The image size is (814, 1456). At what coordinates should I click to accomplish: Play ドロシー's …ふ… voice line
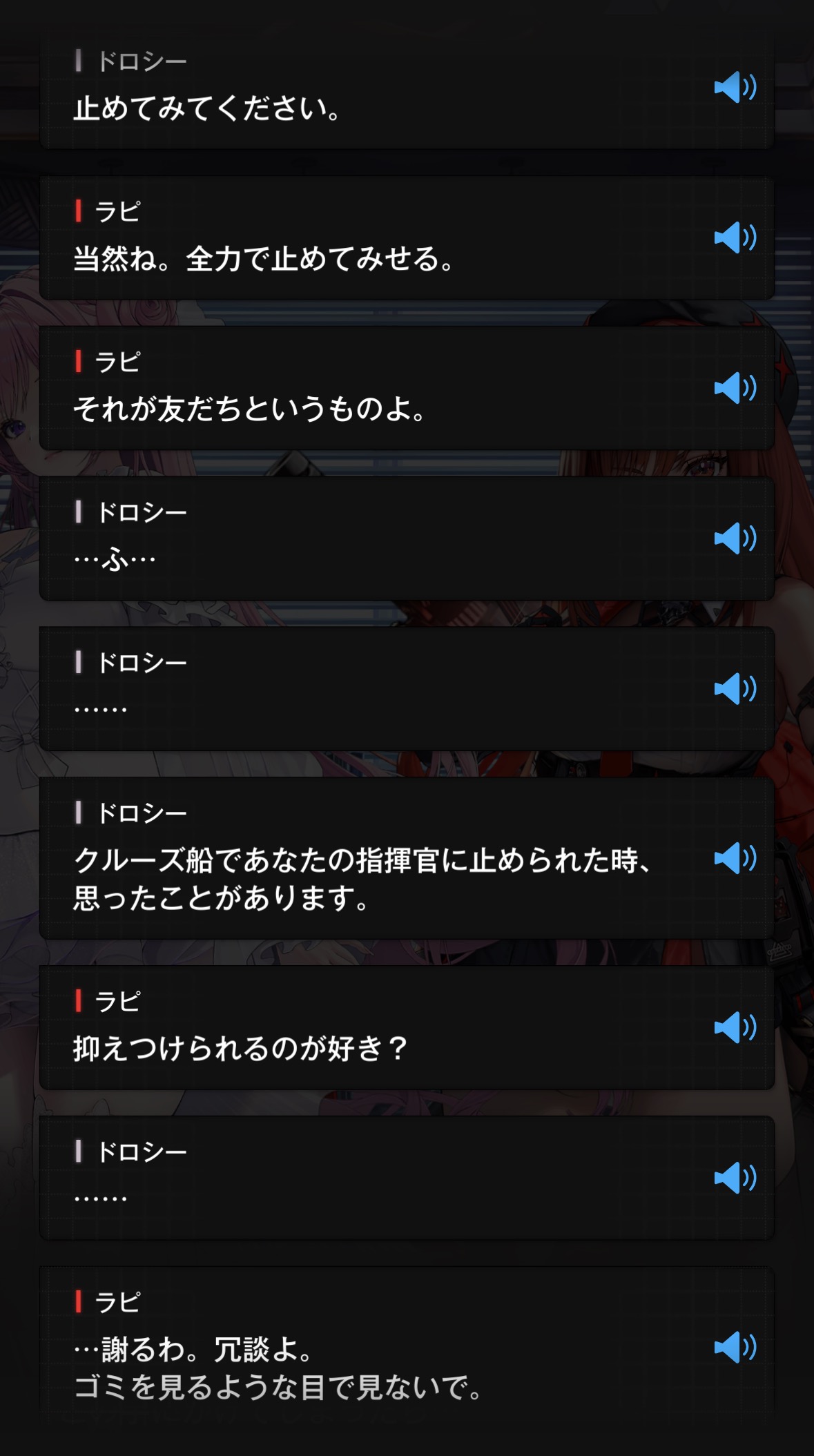click(735, 538)
